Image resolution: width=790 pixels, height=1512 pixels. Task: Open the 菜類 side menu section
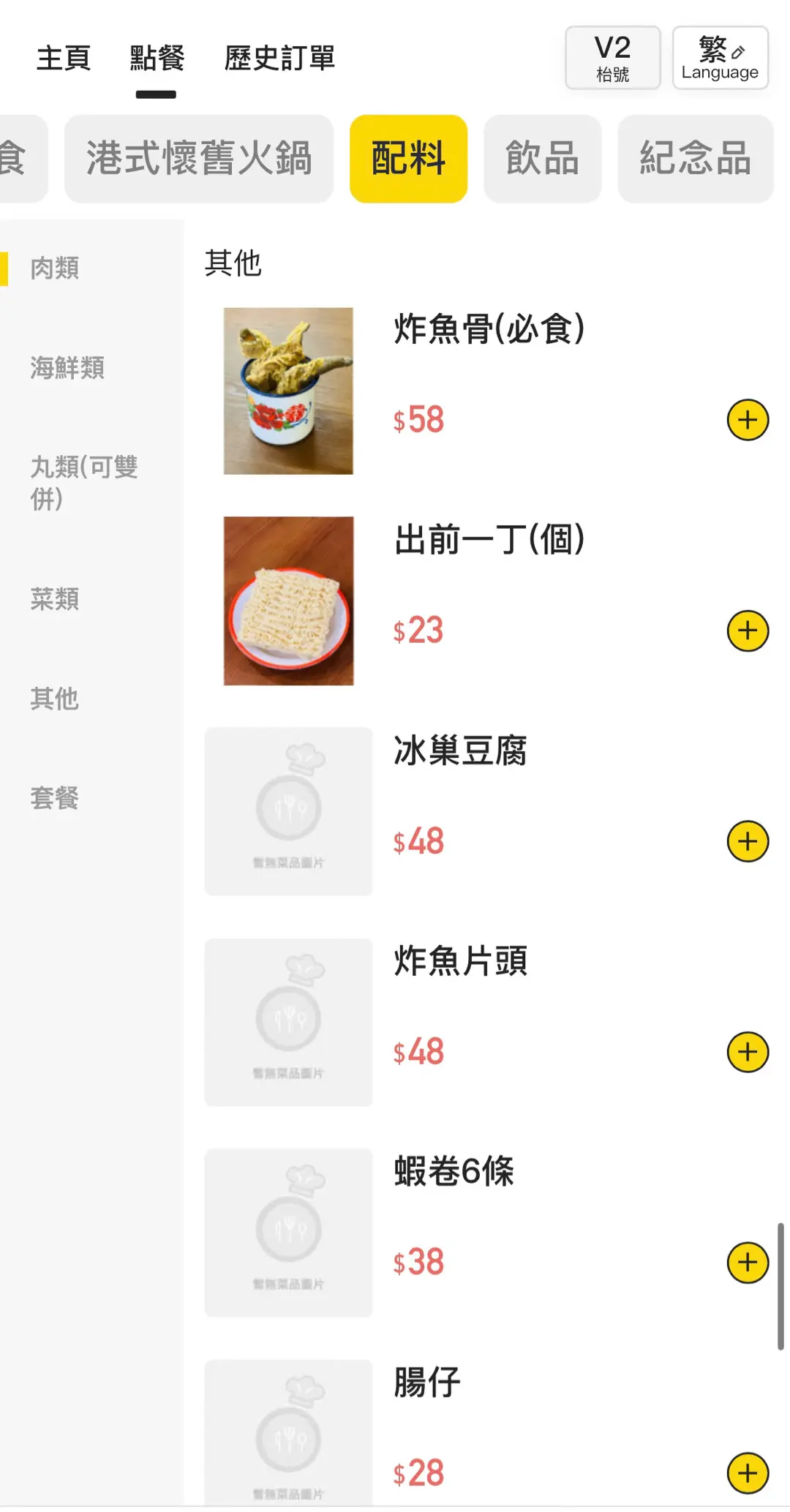click(55, 599)
